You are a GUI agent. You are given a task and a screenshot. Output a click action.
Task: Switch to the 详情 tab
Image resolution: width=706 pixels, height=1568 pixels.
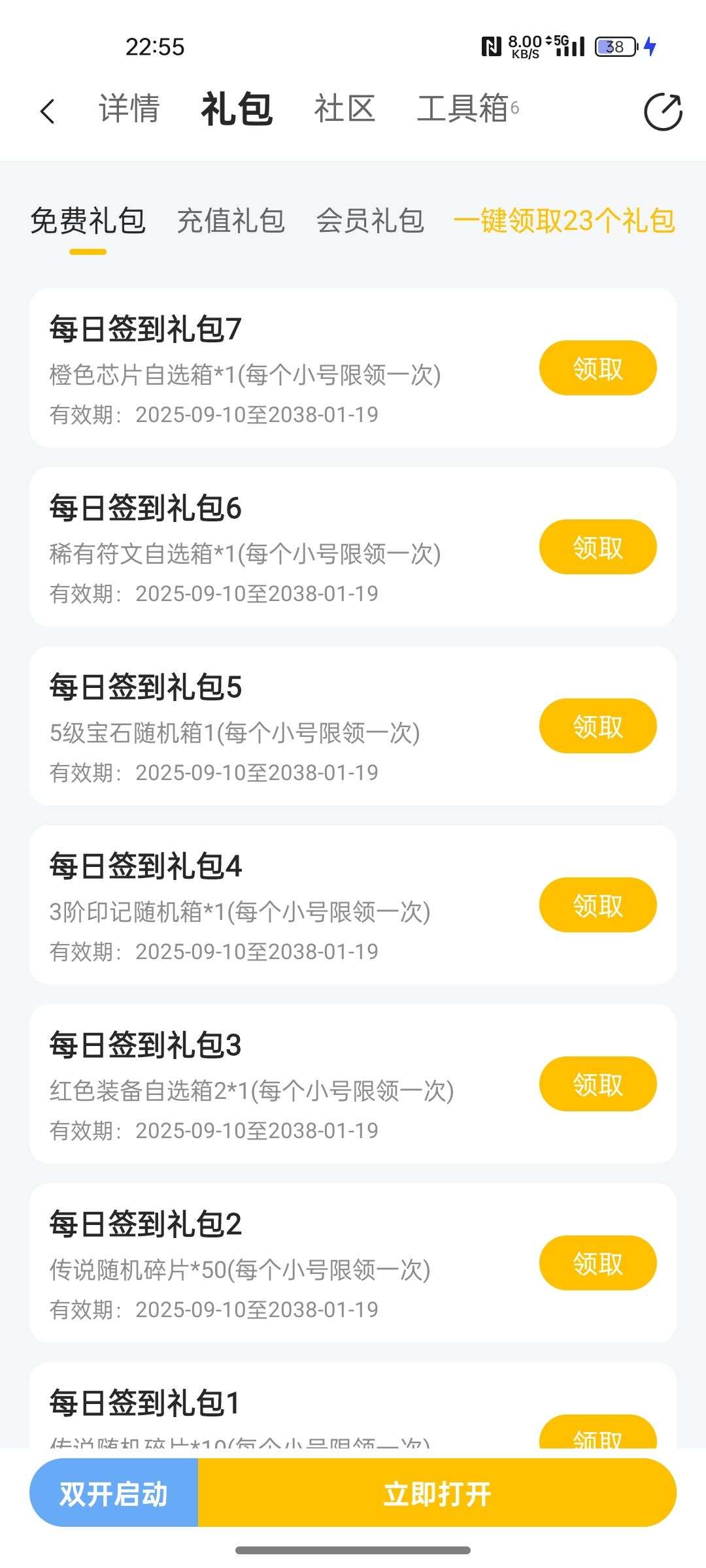[129, 108]
